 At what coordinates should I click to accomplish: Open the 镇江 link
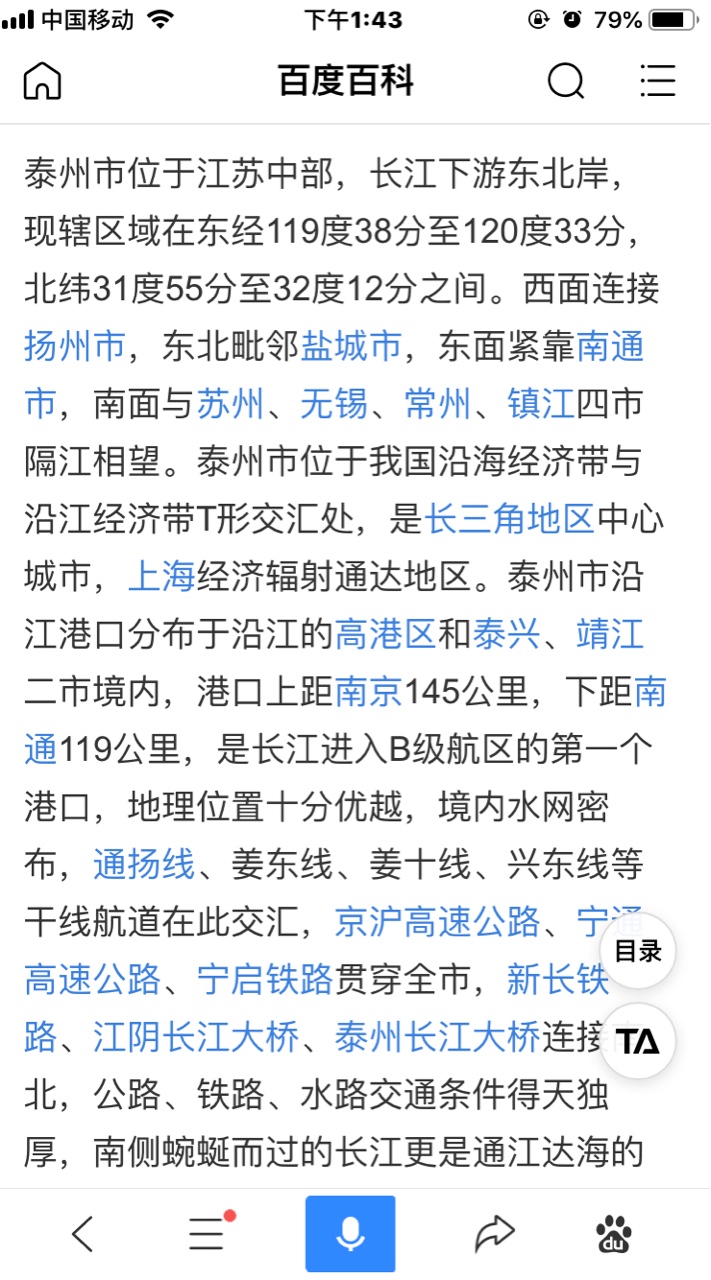tap(541, 405)
